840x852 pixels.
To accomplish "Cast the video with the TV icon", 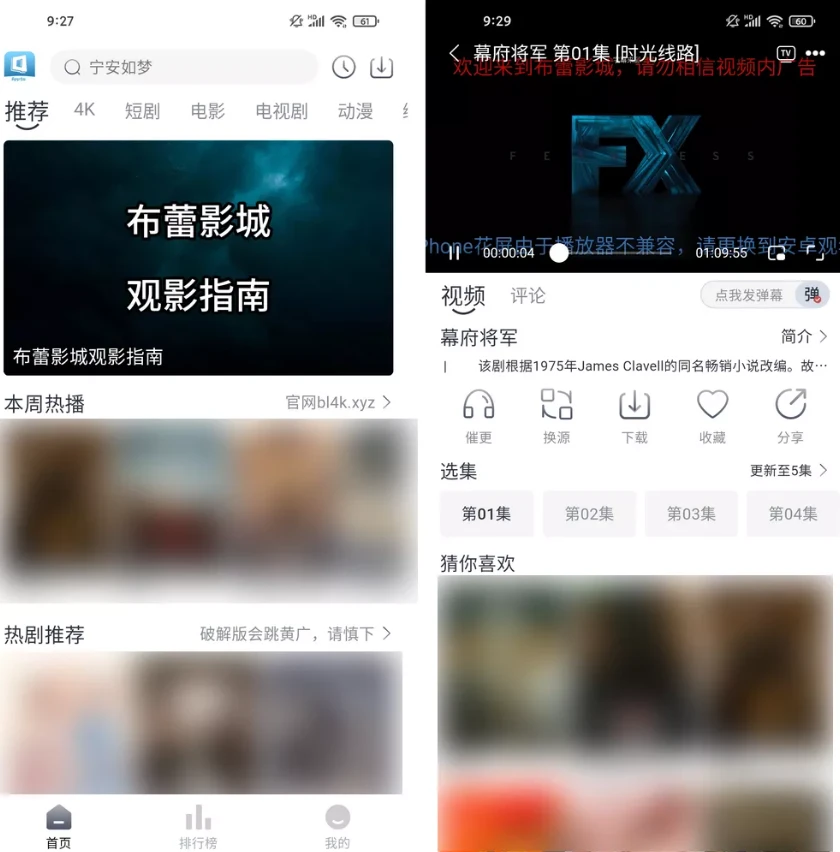I will [785, 53].
